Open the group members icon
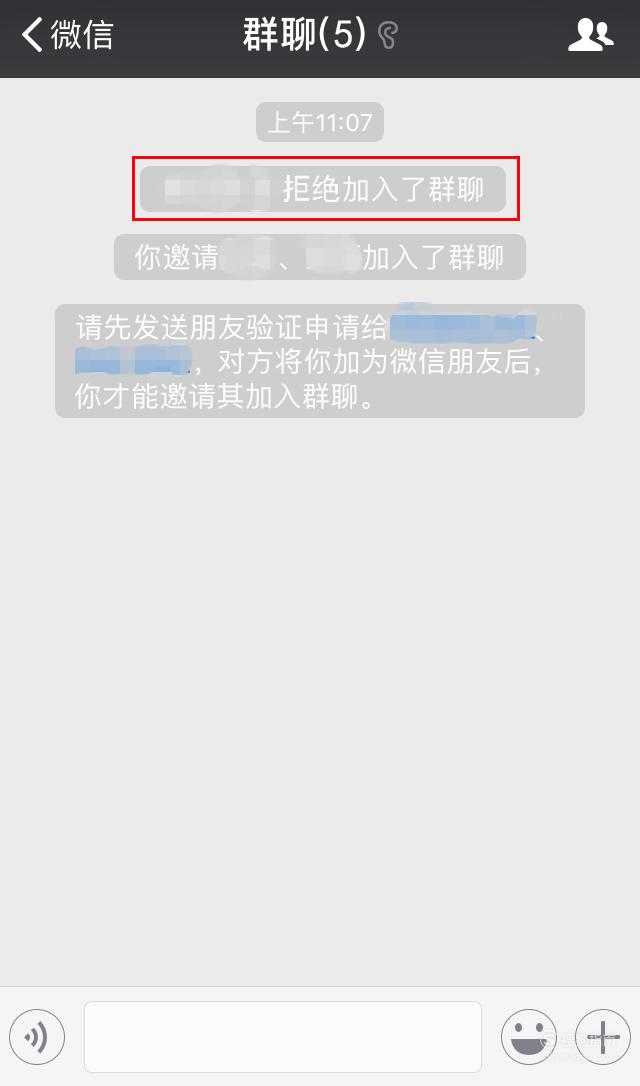Screen dimensions: 640x1086 (591, 35)
